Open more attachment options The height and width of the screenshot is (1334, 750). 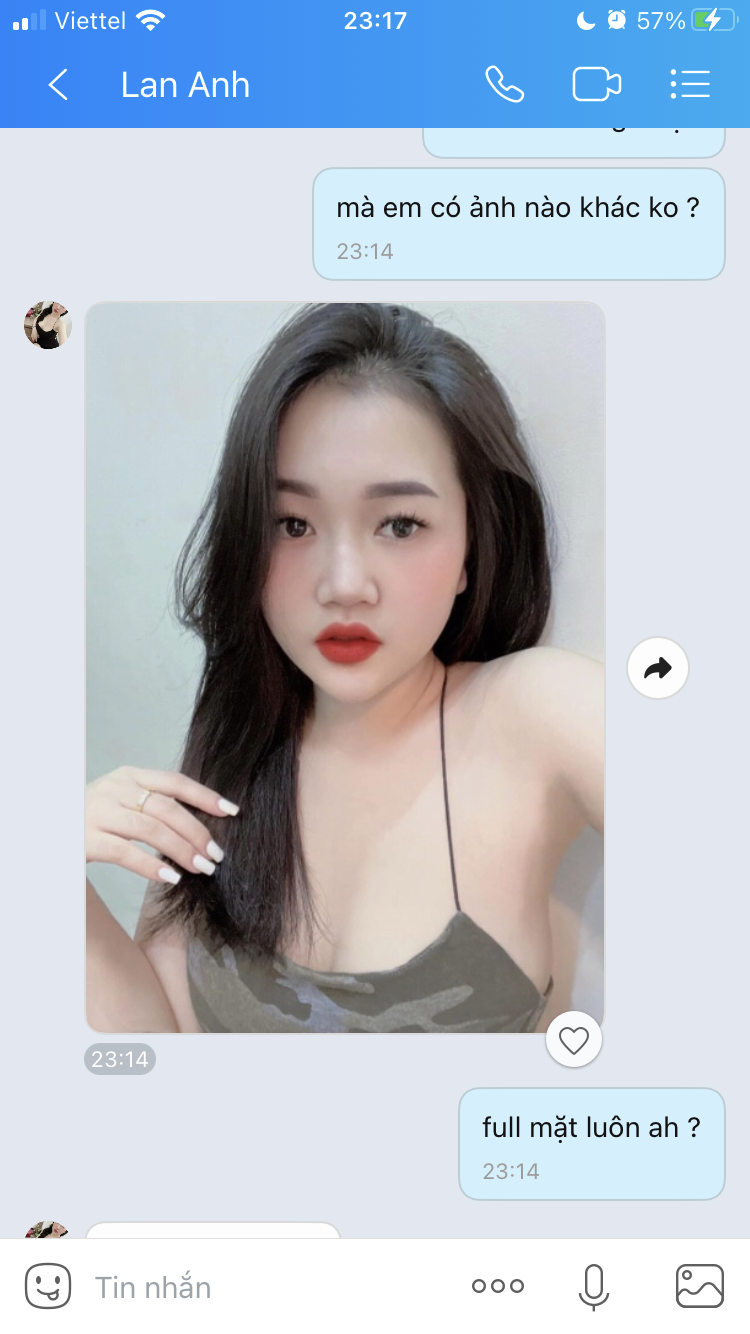click(x=497, y=1287)
